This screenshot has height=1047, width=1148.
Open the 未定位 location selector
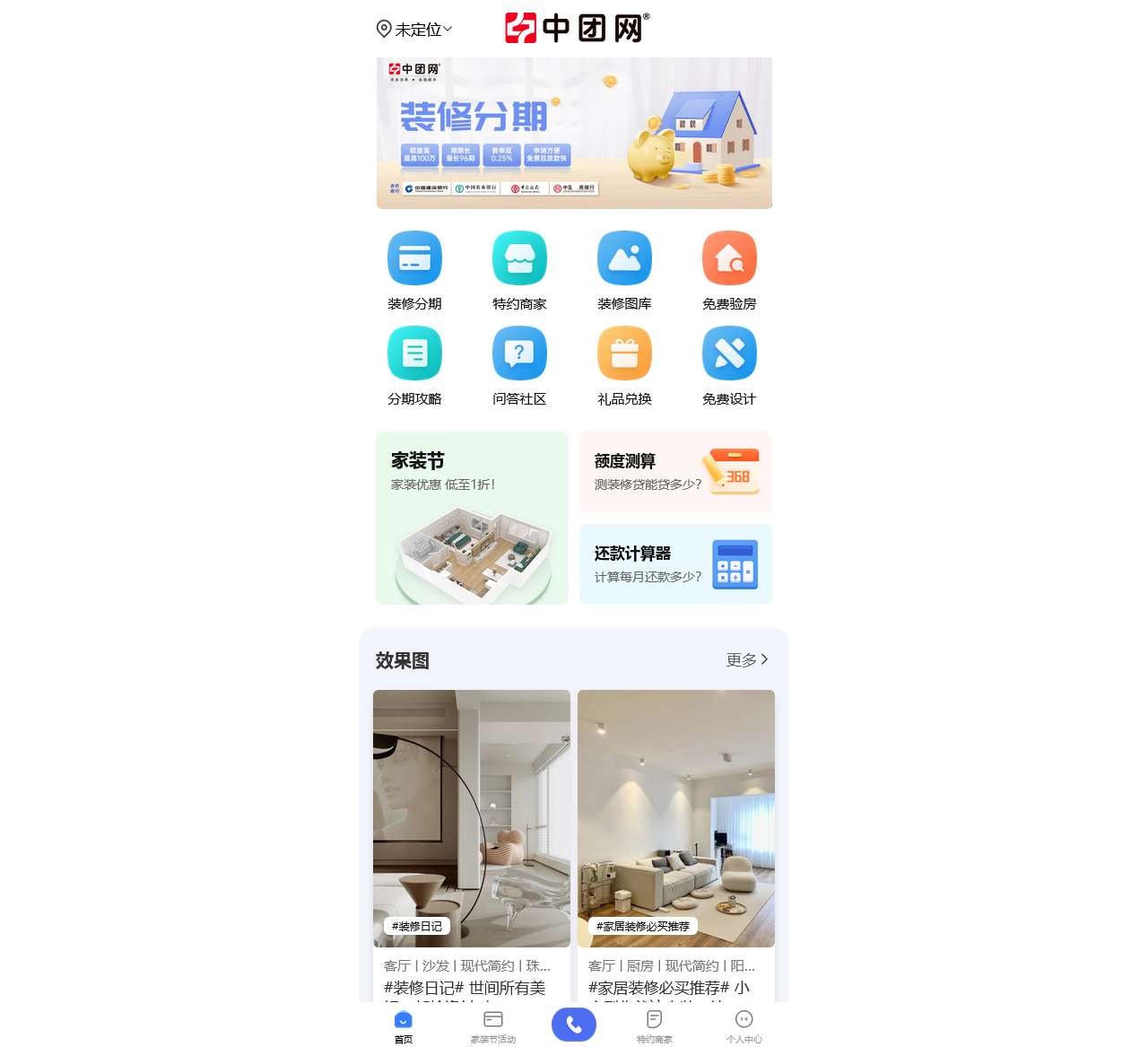point(413,30)
